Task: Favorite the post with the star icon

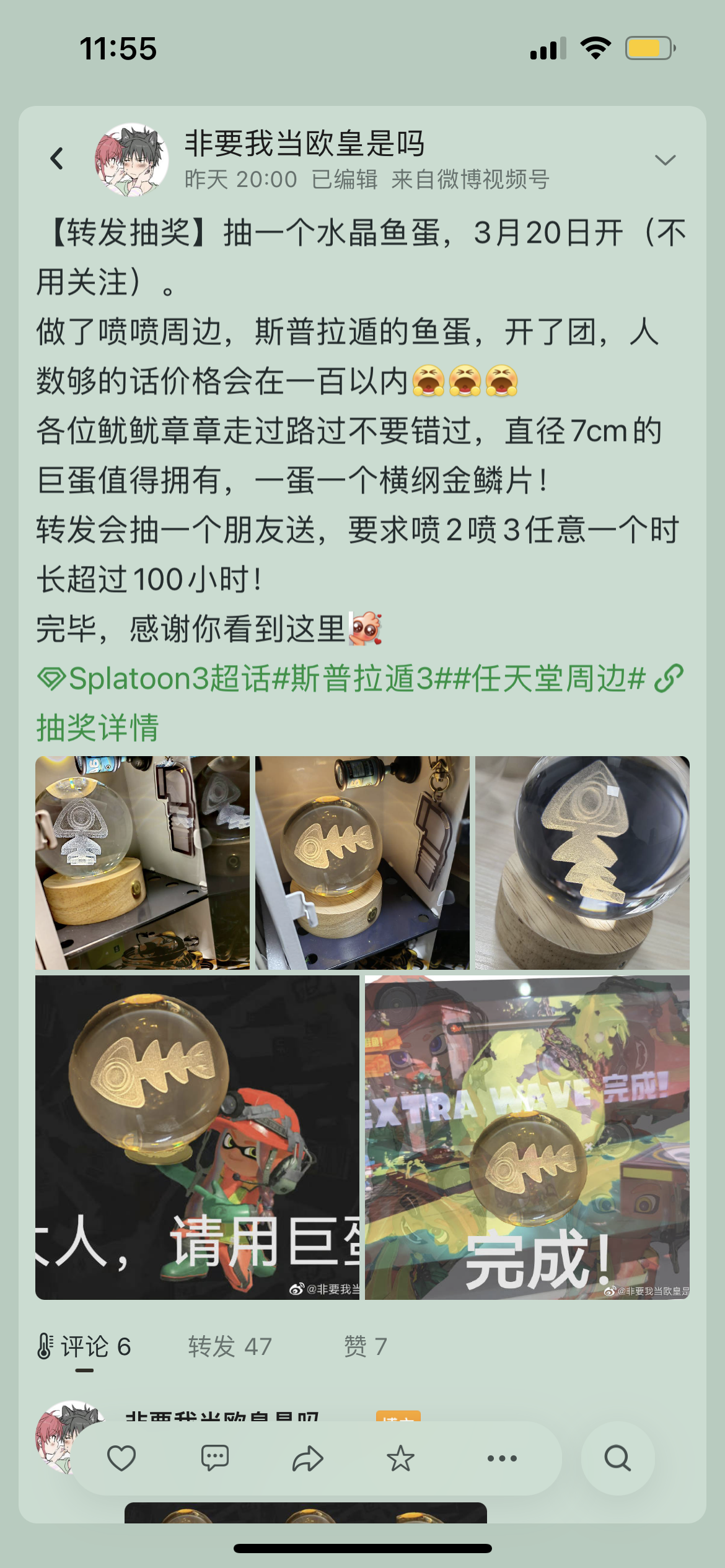Action: [400, 1458]
